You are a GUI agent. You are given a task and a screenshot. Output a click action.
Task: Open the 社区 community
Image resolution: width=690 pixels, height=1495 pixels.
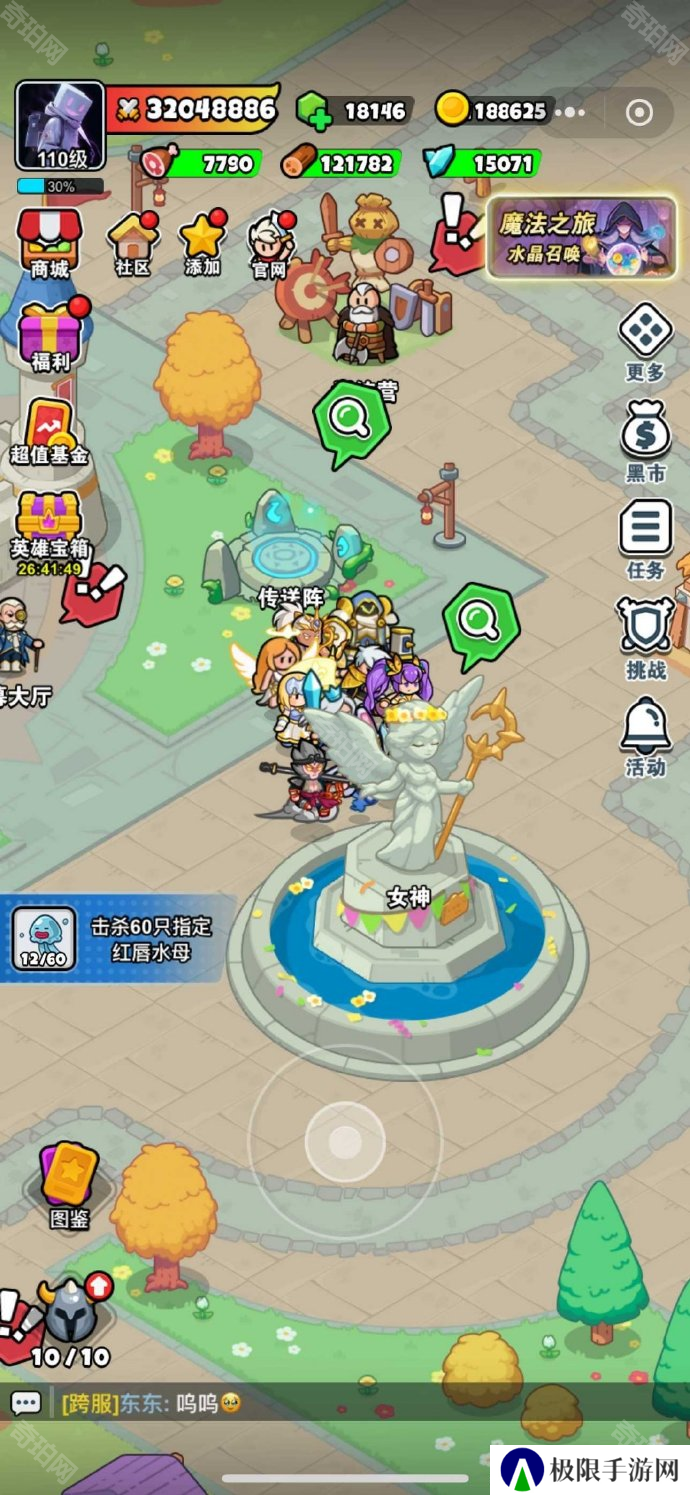click(x=133, y=241)
